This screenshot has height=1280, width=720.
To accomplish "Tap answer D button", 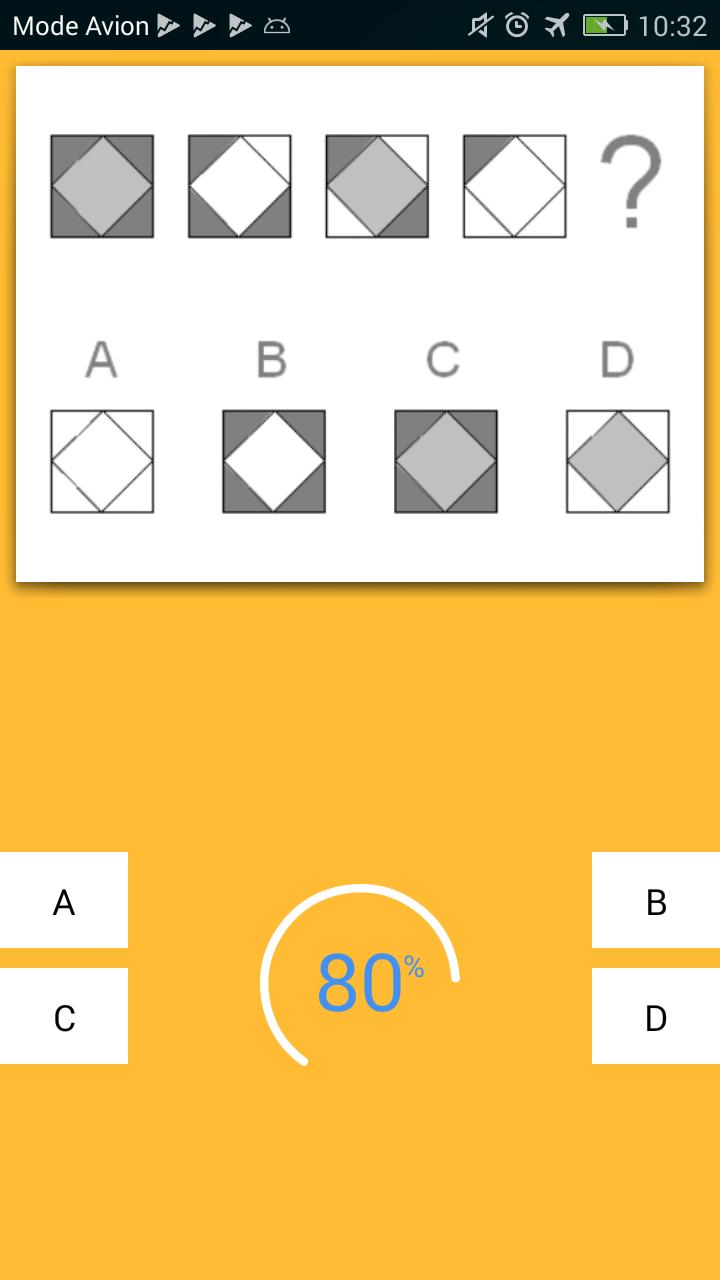I will tap(656, 1016).
